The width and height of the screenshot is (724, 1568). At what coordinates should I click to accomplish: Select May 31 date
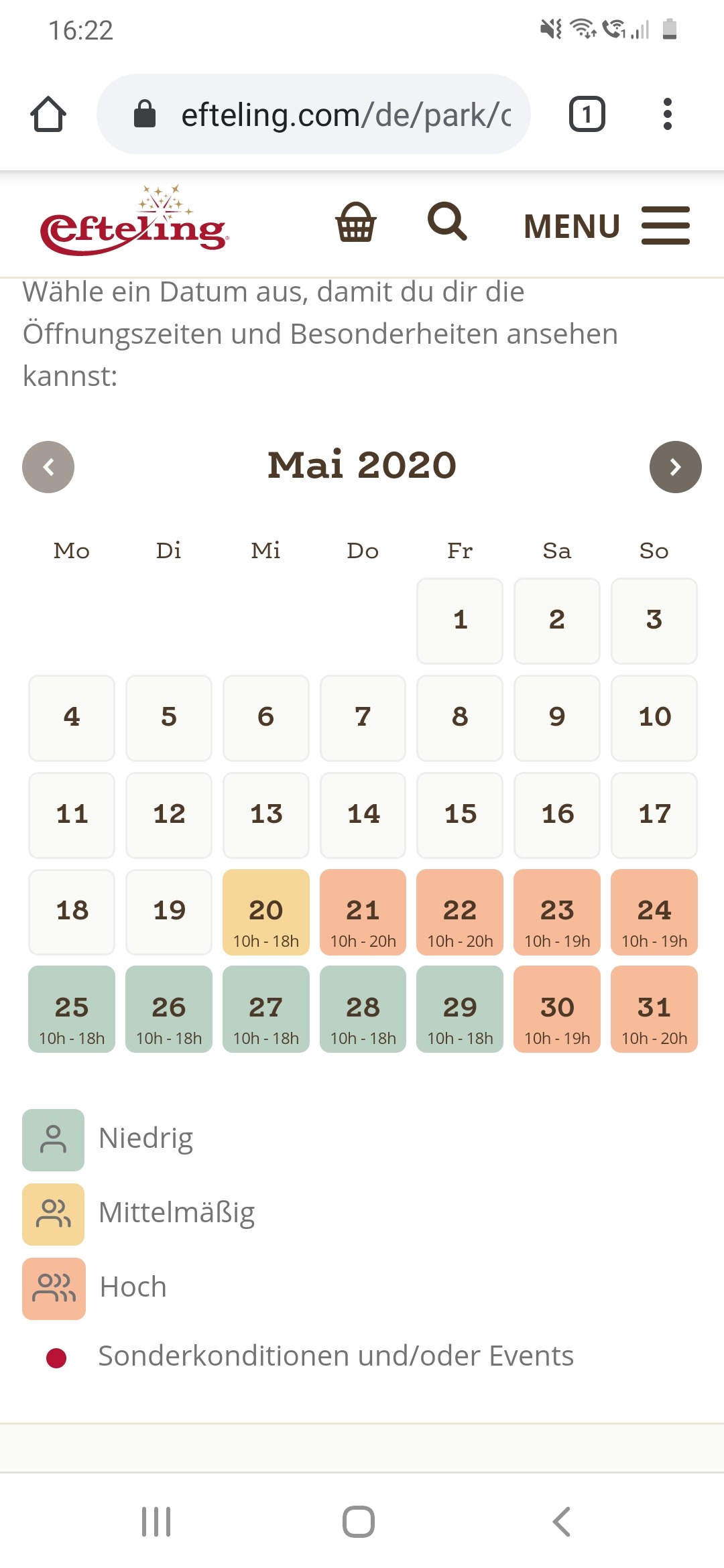point(654,1009)
